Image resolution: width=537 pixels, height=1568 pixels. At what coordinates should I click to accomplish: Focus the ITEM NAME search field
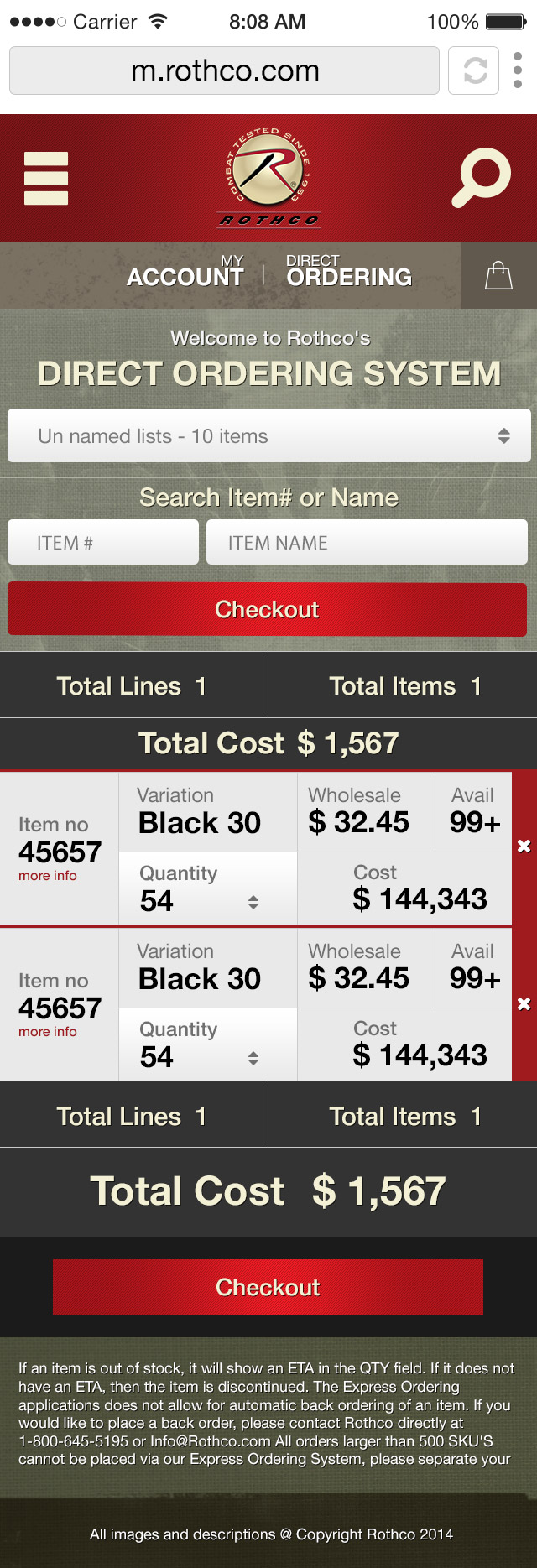click(367, 543)
